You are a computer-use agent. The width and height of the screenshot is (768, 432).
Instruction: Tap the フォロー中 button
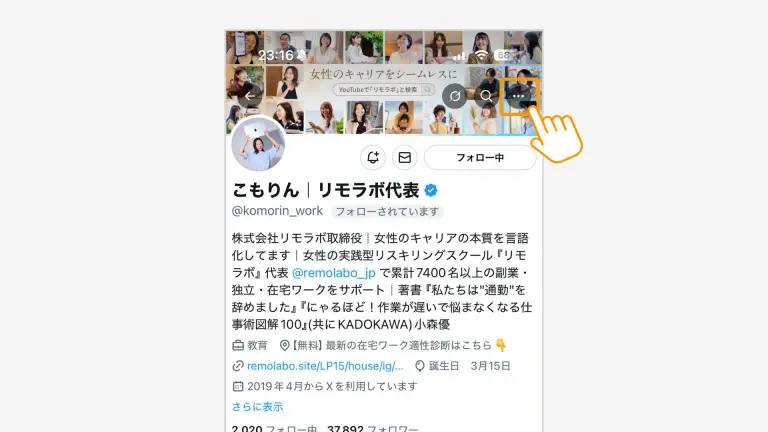pyautogui.click(x=479, y=158)
